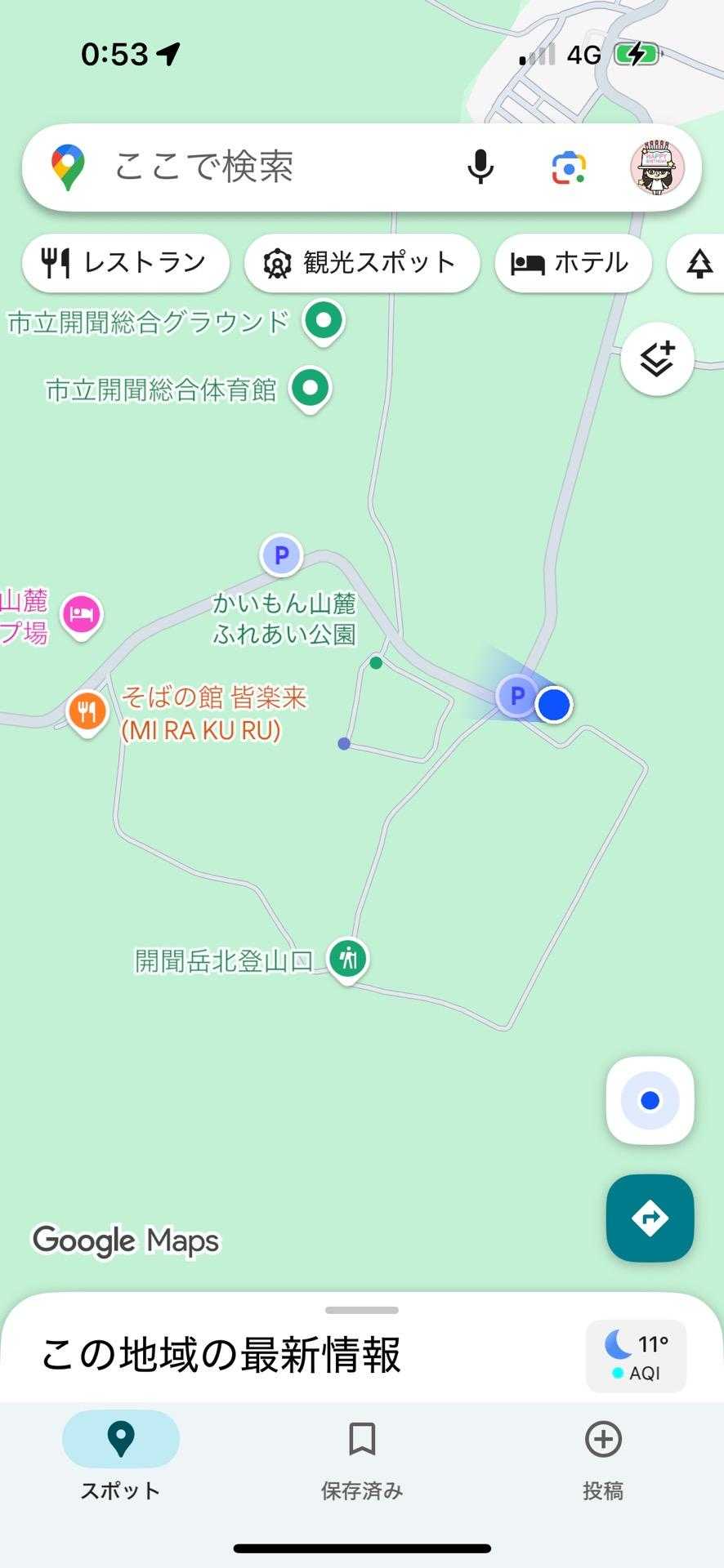This screenshot has width=724, height=1568.
Task: Choose the ホテル chip
Action: pyautogui.click(x=572, y=263)
